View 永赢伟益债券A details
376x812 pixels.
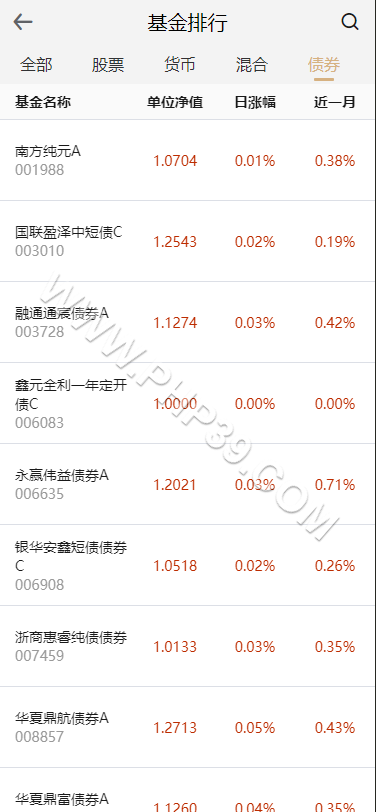pyautogui.click(x=188, y=484)
